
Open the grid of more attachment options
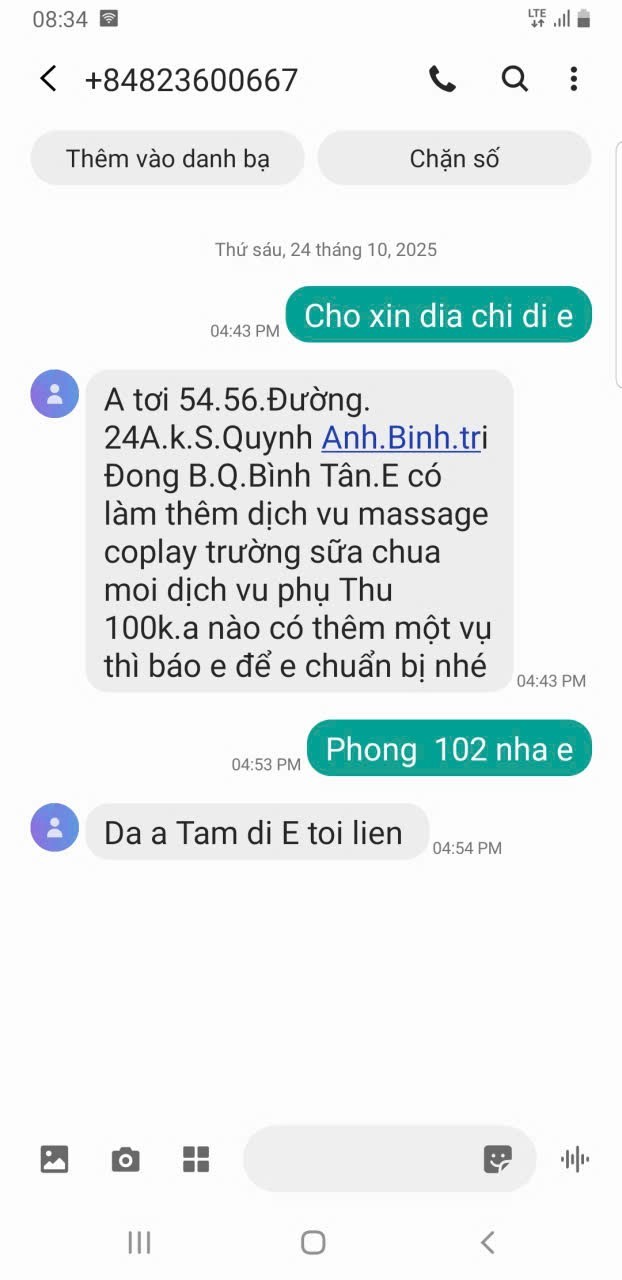pos(196,1159)
